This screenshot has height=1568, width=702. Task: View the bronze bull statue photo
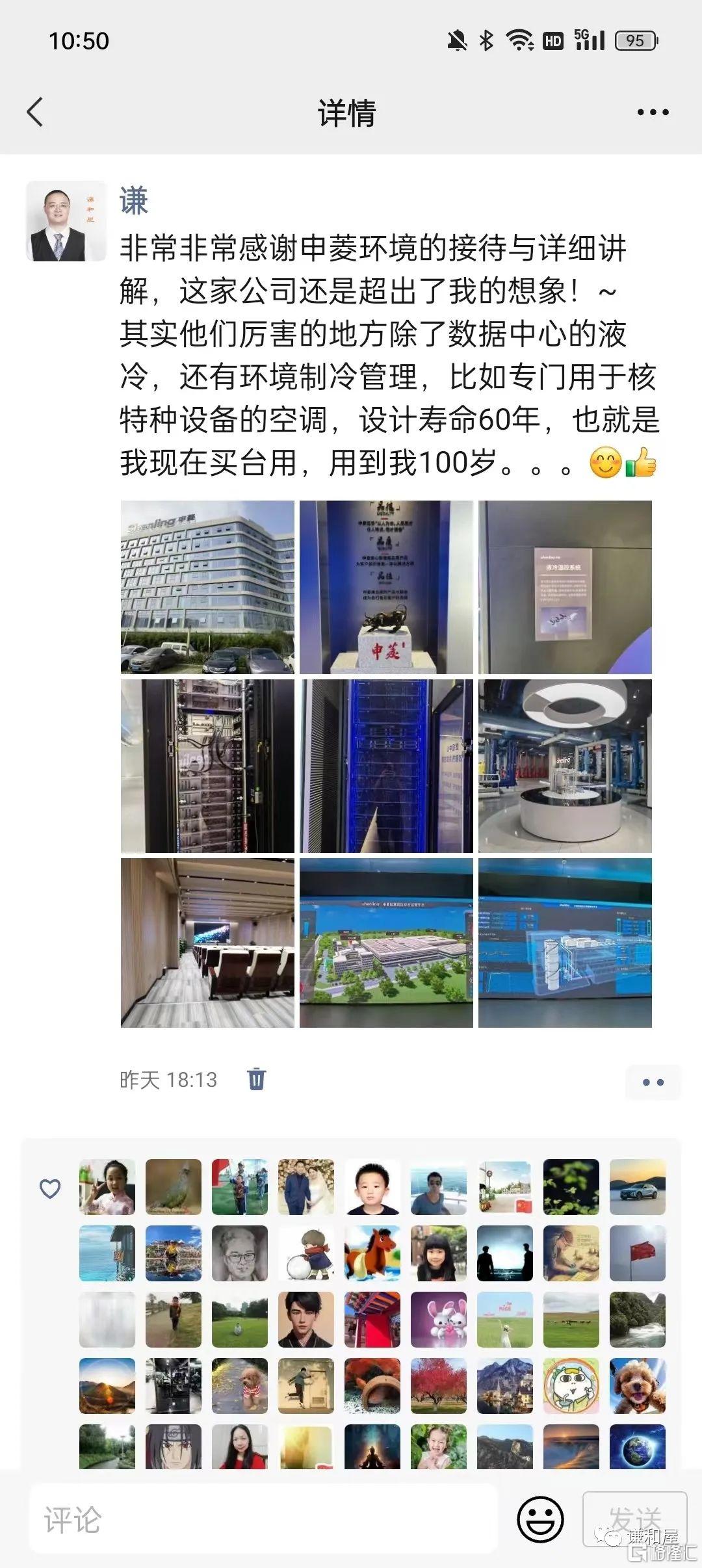pyautogui.click(x=386, y=586)
